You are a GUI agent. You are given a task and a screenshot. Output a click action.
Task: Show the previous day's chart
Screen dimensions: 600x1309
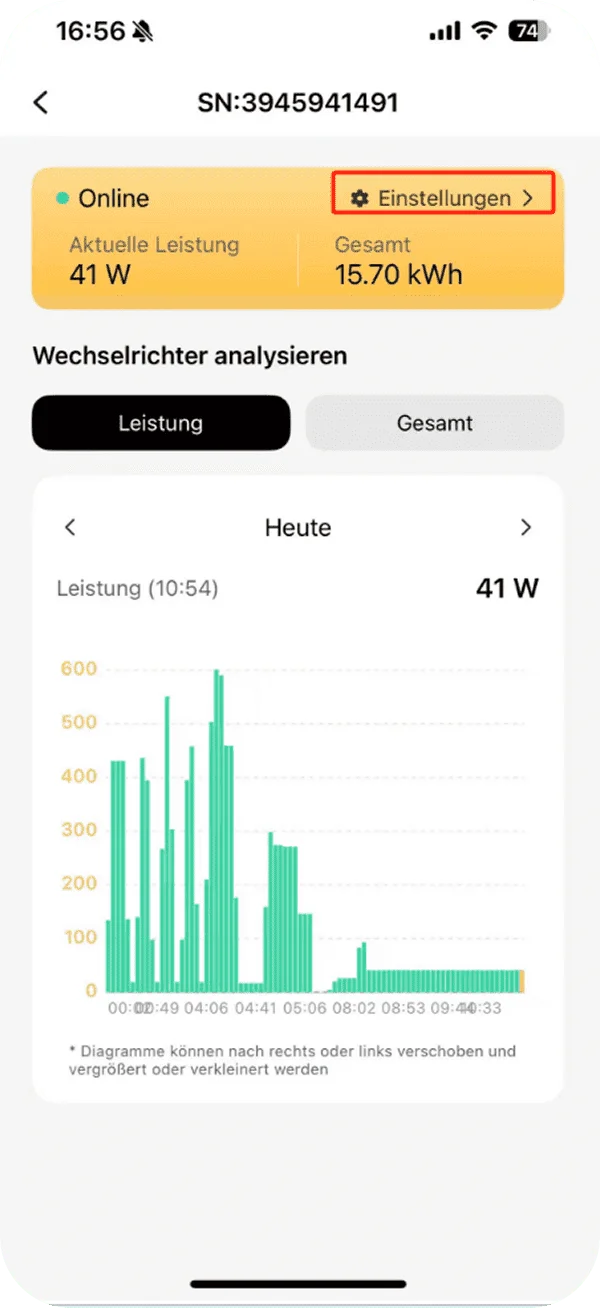point(70,527)
